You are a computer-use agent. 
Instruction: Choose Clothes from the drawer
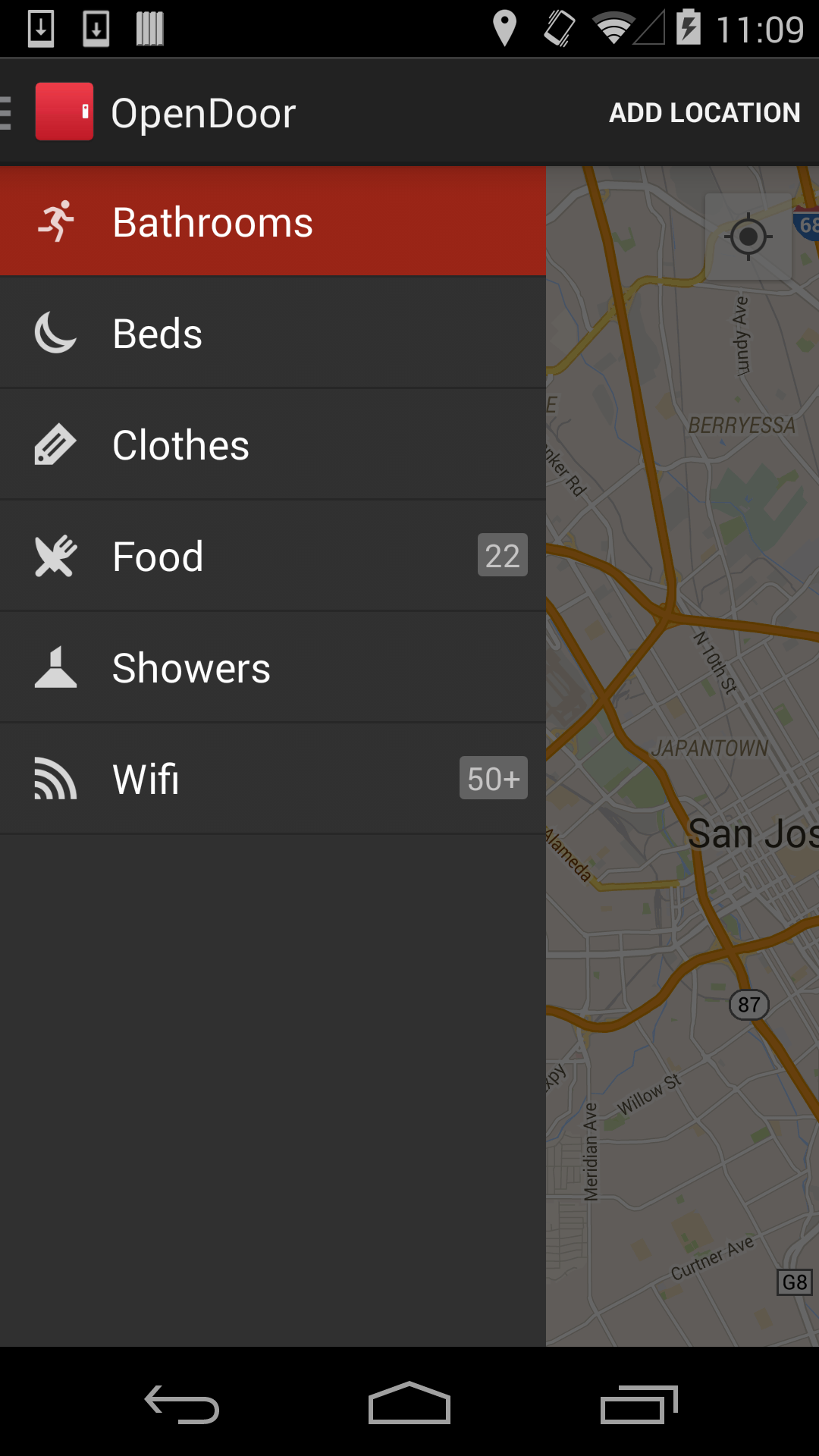[272, 445]
